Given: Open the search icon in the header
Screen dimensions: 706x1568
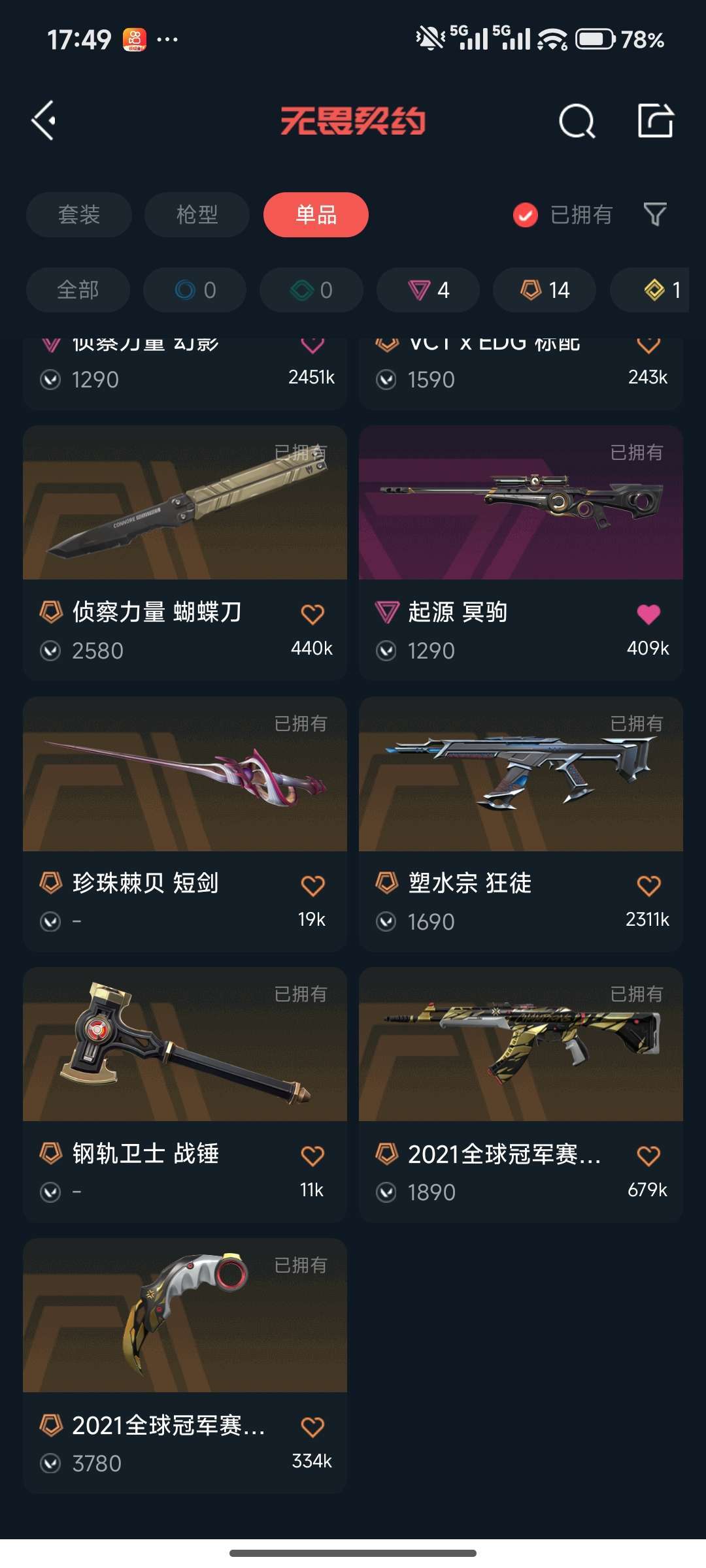Looking at the screenshot, I should point(577,120).
